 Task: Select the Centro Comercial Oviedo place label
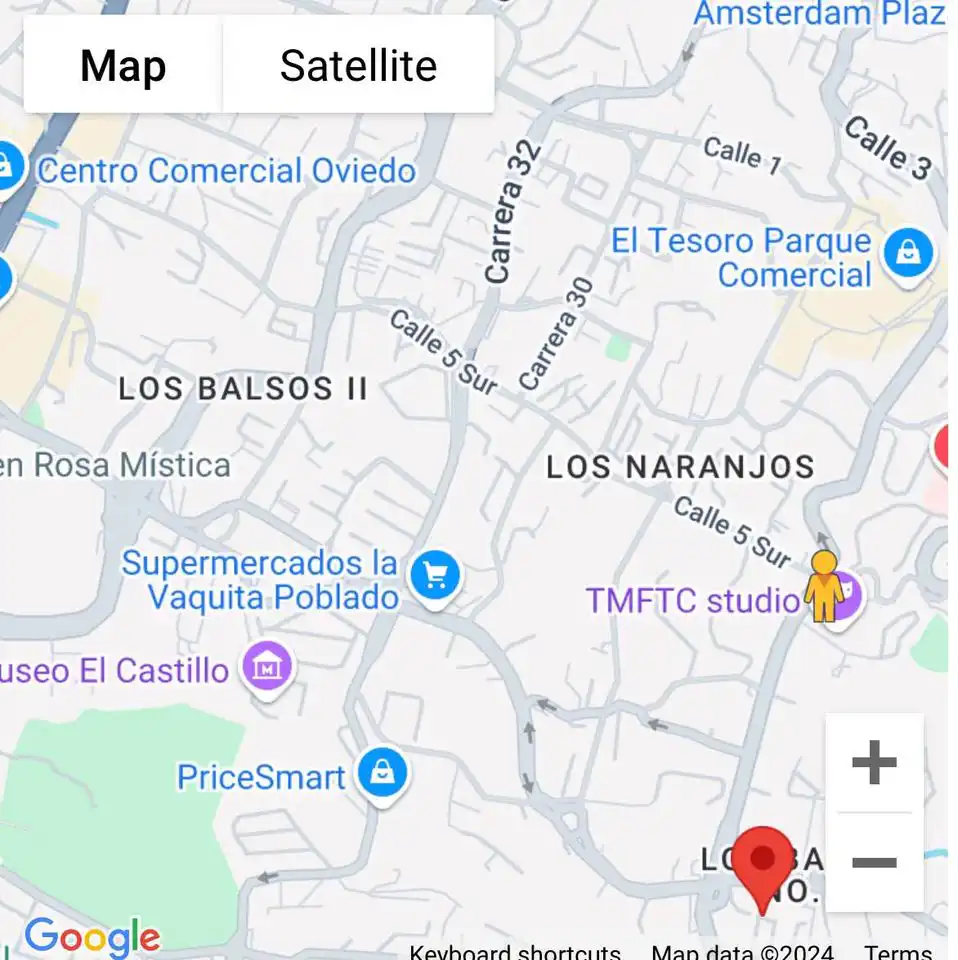click(226, 171)
